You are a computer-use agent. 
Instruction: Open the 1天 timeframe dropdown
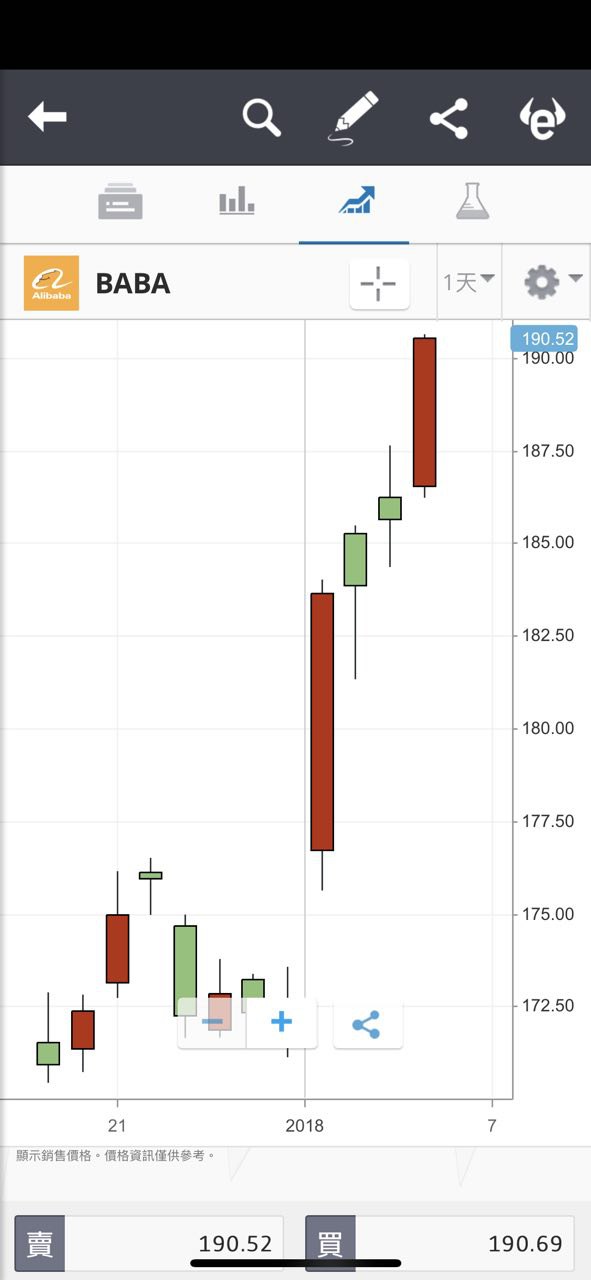(469, 282)
